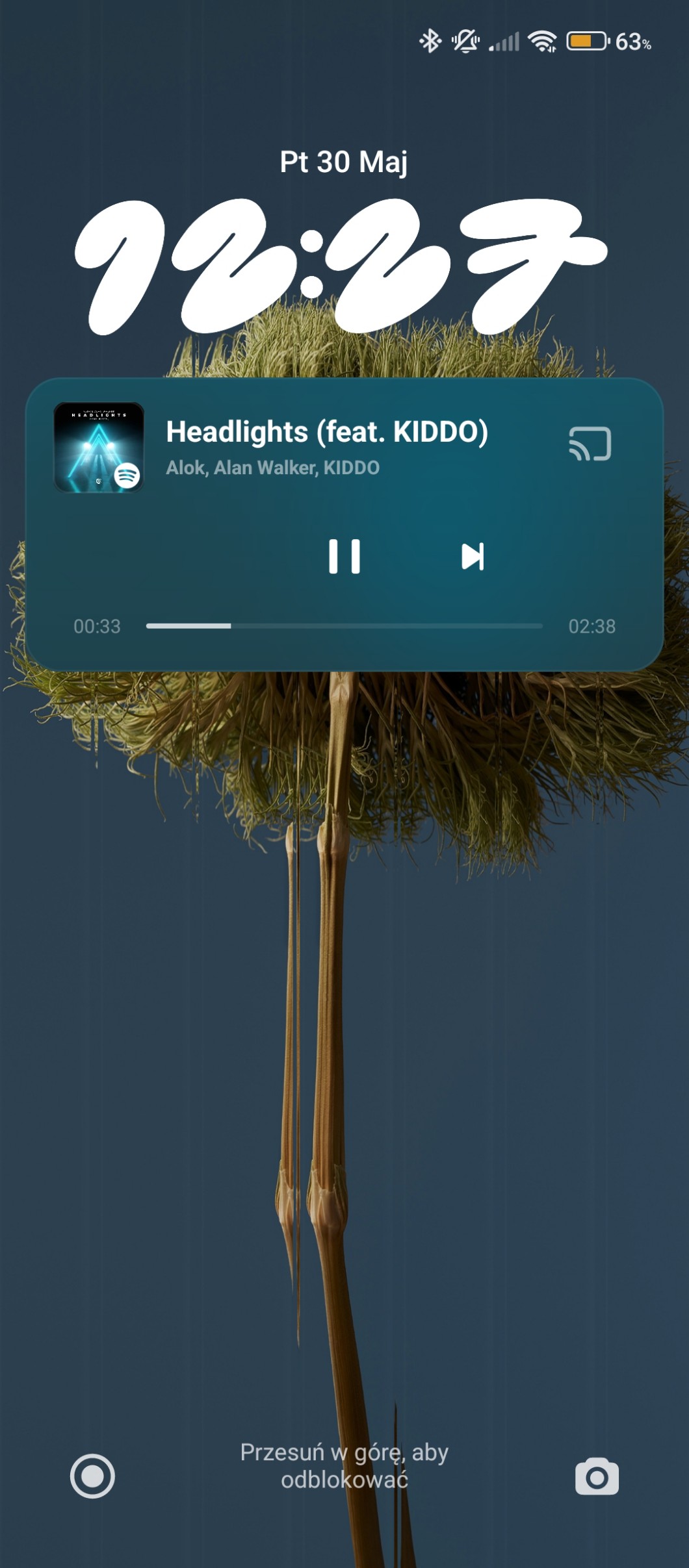This screenshot has height=1568, width=689.
Task: Open the camera shortcut
Action: pos(597,1476)
